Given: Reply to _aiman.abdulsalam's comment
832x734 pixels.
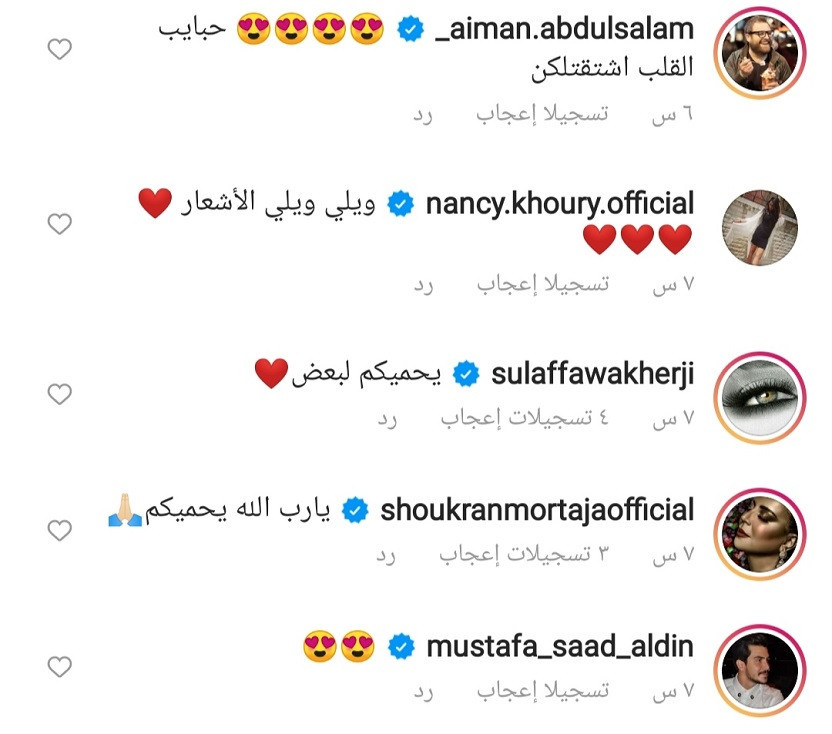Looking at the screenshot, I should pos(423,114).
